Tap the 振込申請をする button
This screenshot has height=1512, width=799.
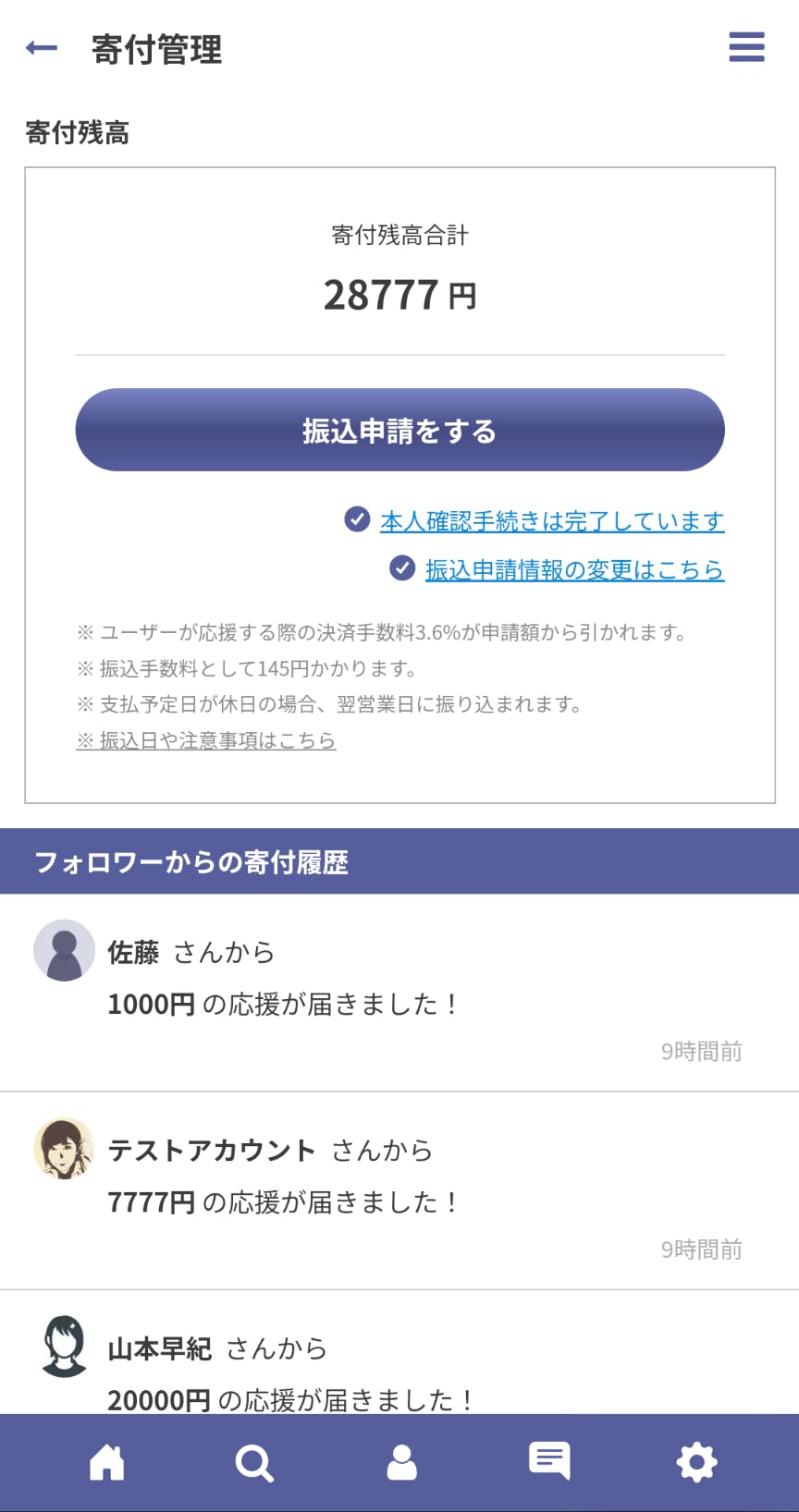(x=399, y=431)
